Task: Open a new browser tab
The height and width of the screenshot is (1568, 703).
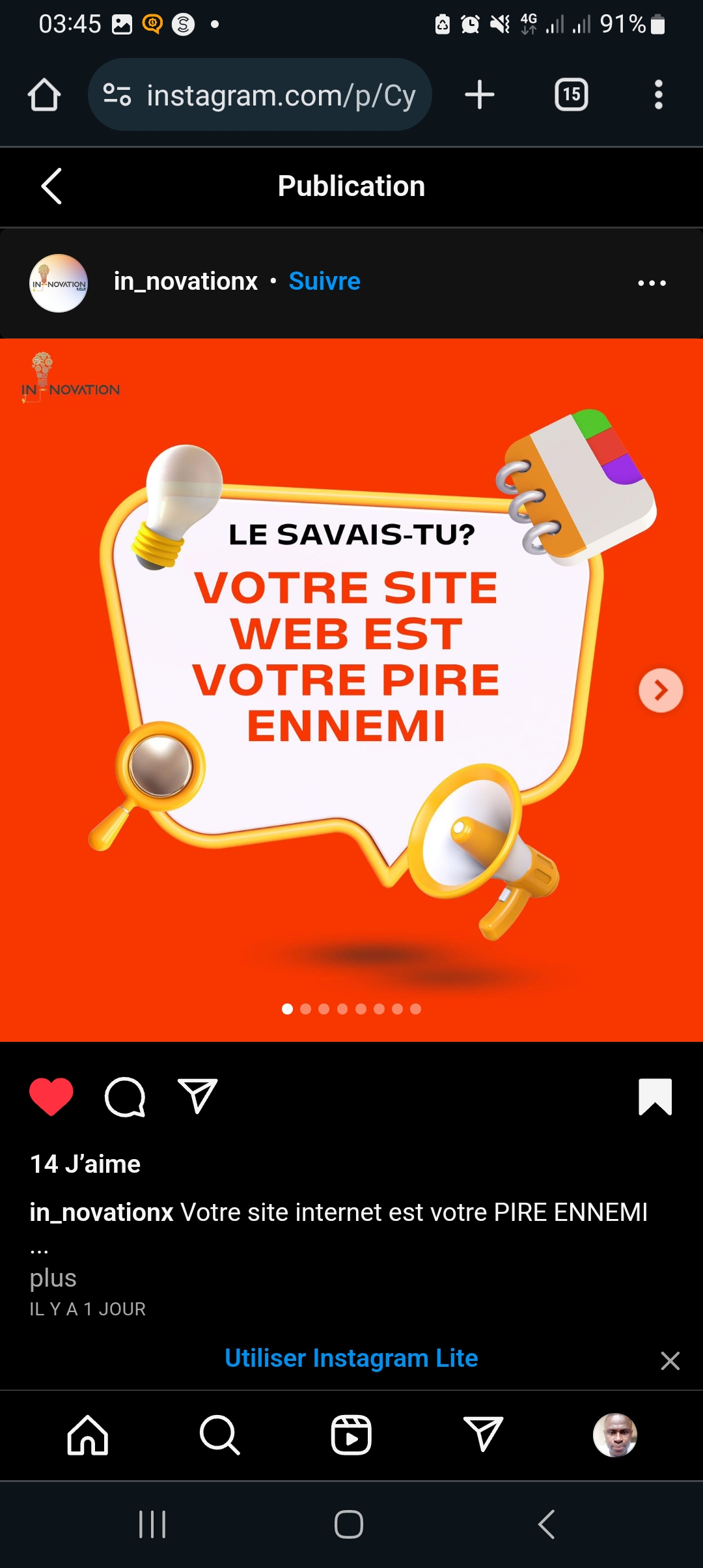Action: coord(480,95)
